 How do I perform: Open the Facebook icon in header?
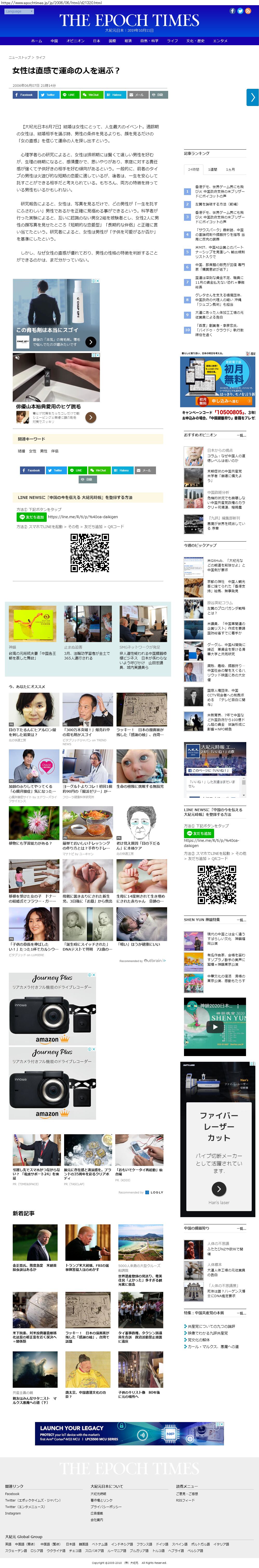(232, 11)
